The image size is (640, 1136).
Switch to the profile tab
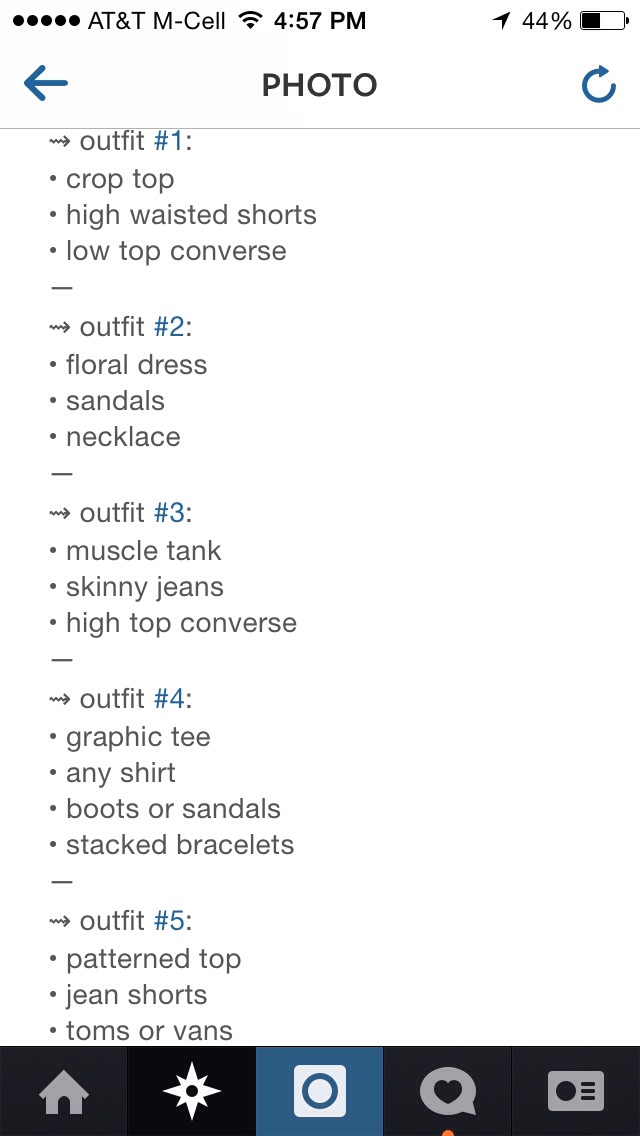click(576, 1091)
